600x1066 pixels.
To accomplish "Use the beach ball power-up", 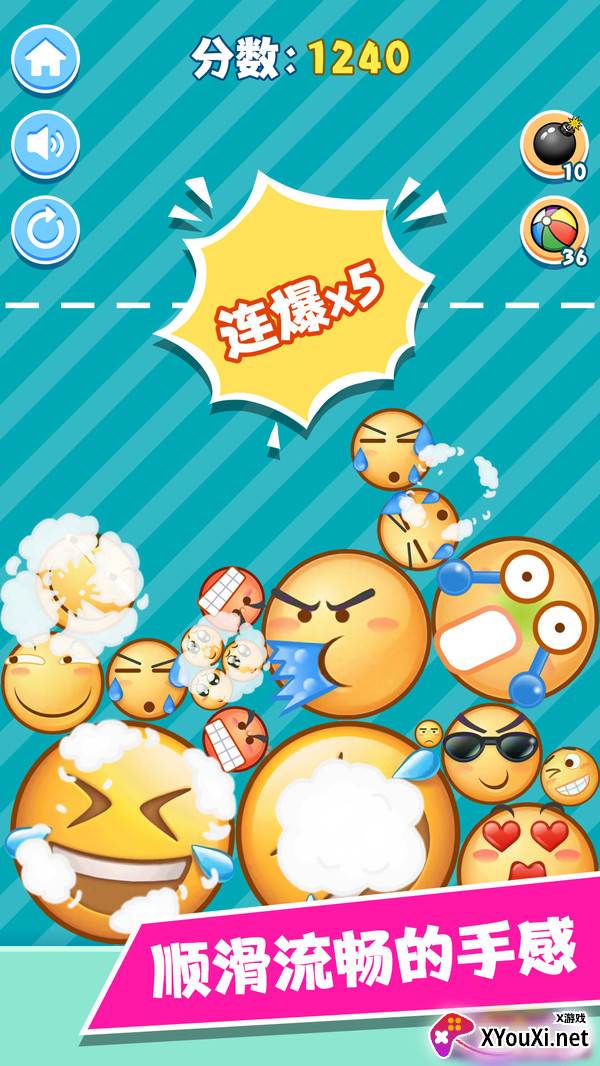I will pyautogui.click(x=554, y=231).
